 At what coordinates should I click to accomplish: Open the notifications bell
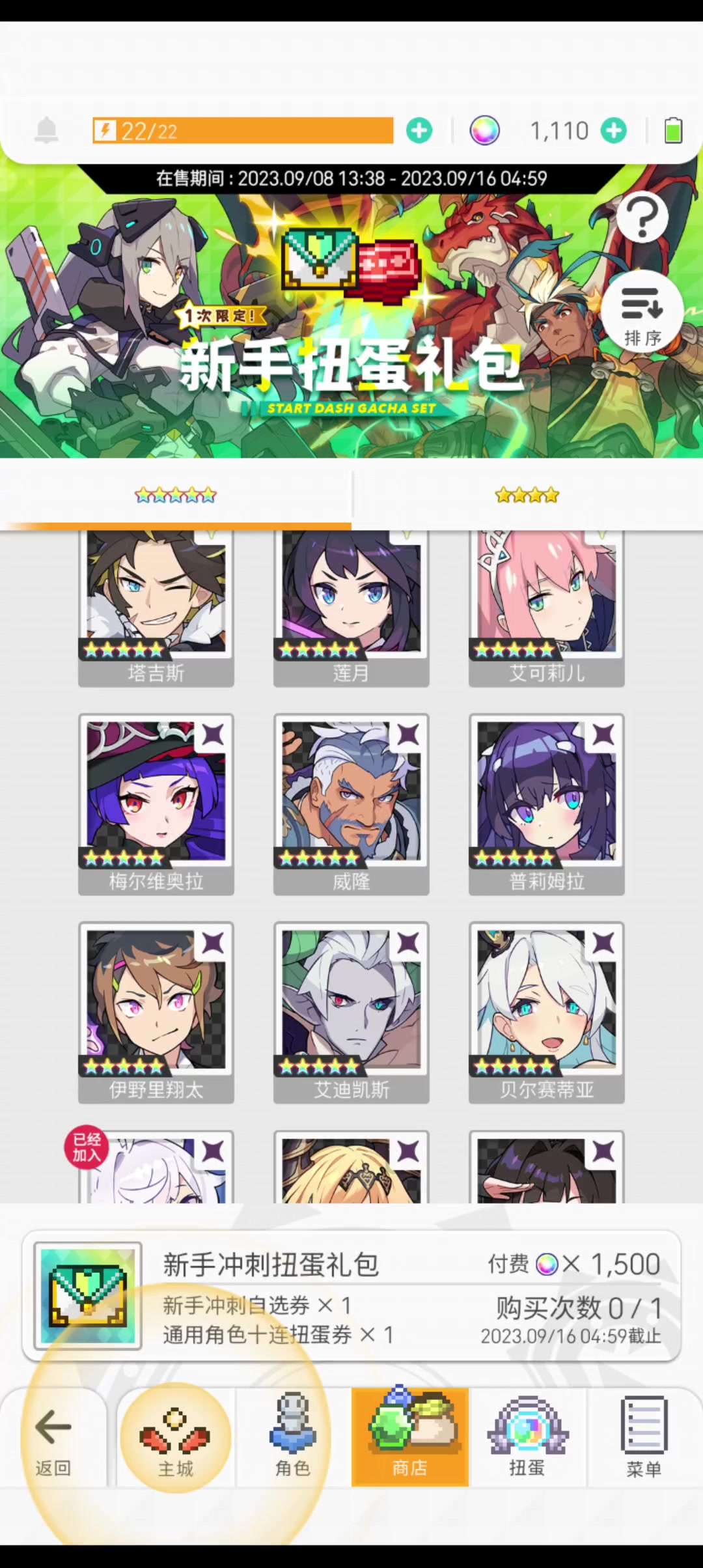coord(46,130)
